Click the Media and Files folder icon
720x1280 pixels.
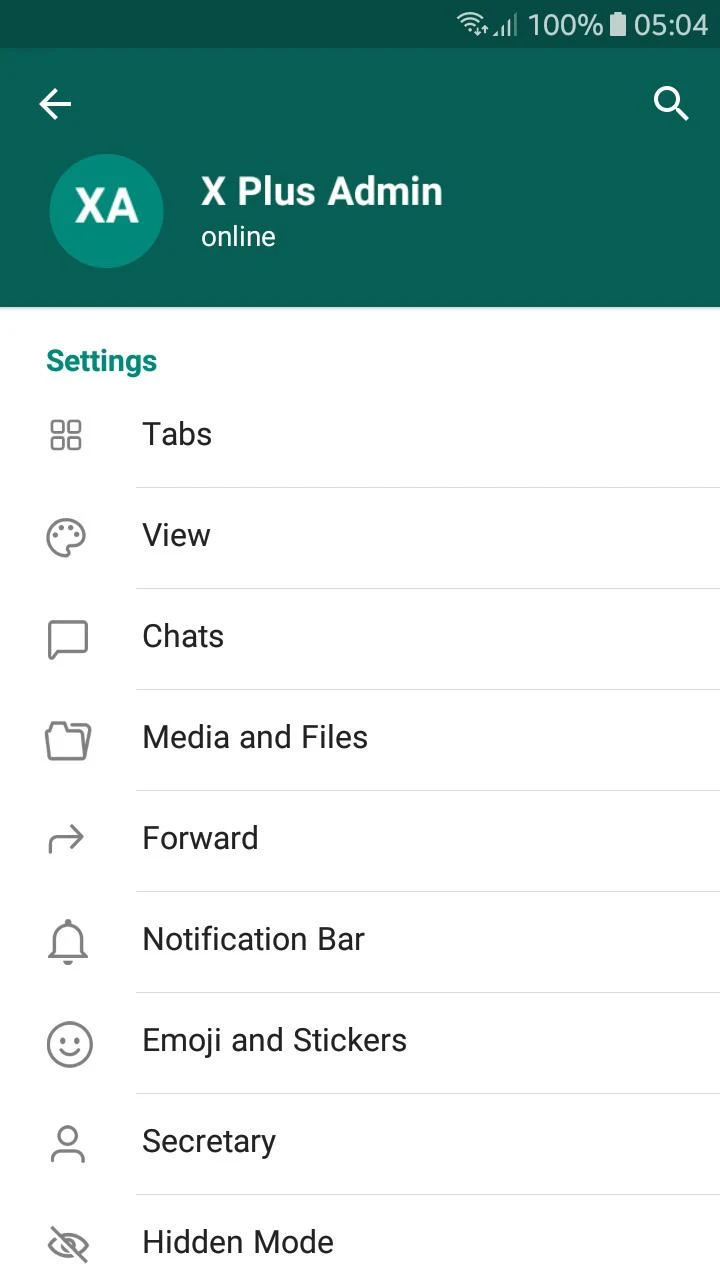(x=67, y=739)
